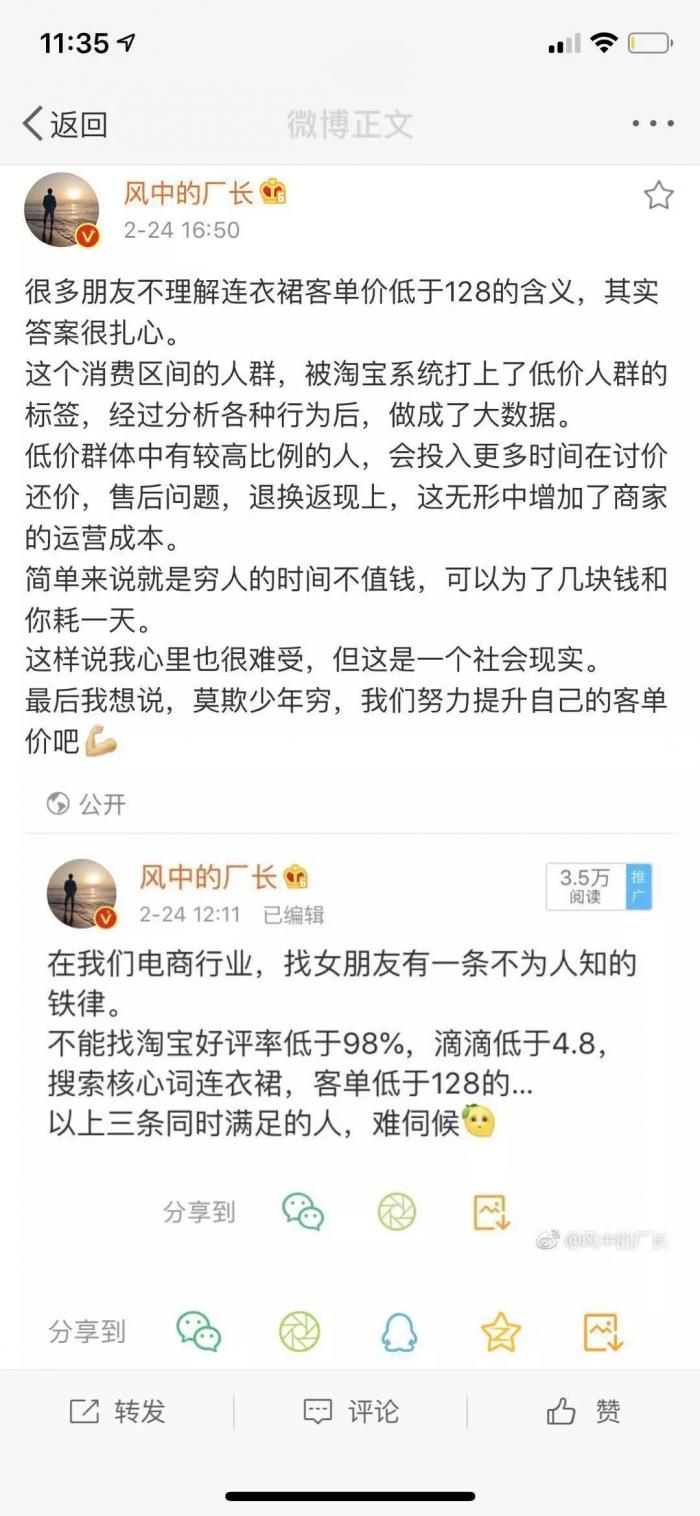Favorite this post with the star icon
Viewport: 700px width, 1516px height.
click(658, 196)
